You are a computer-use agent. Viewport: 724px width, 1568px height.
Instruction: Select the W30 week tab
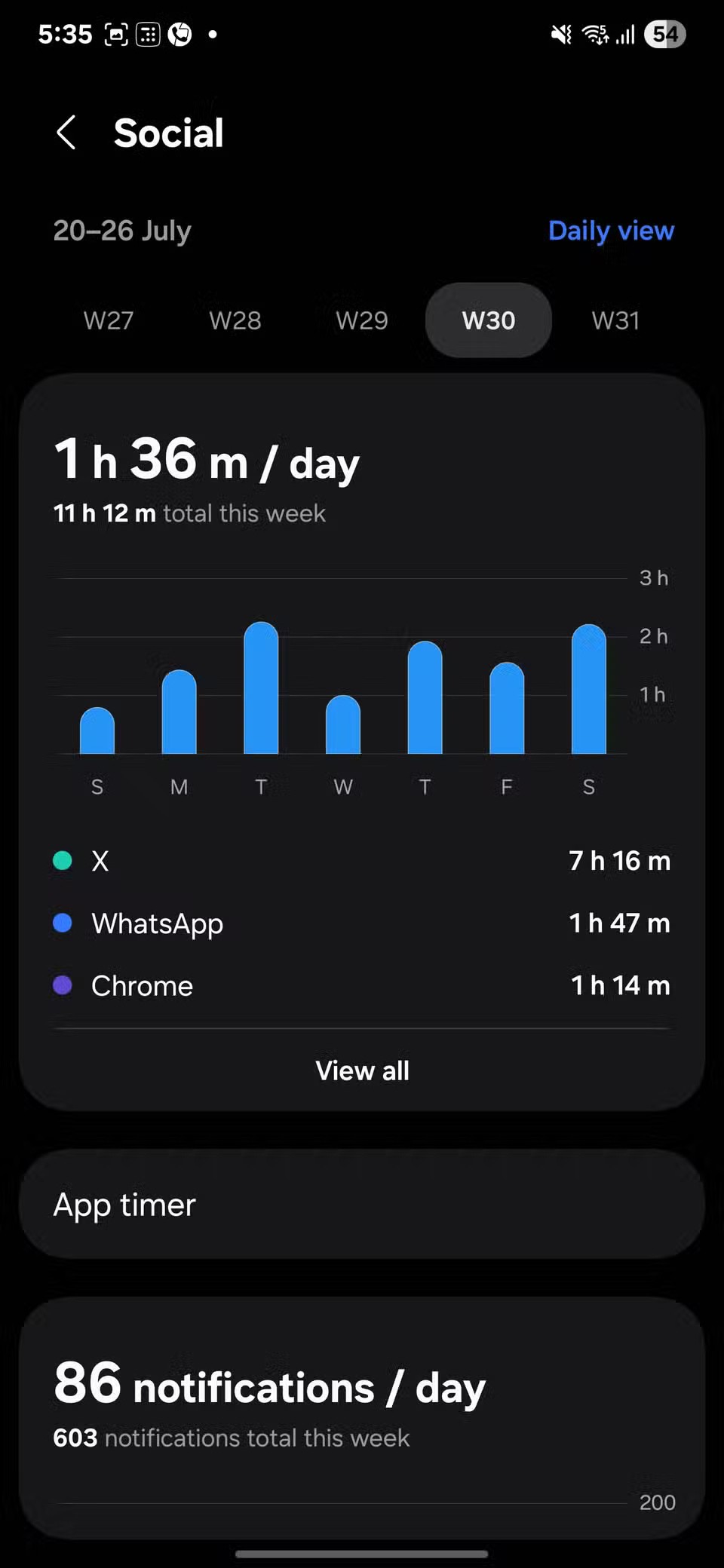(x=489, y=320)
